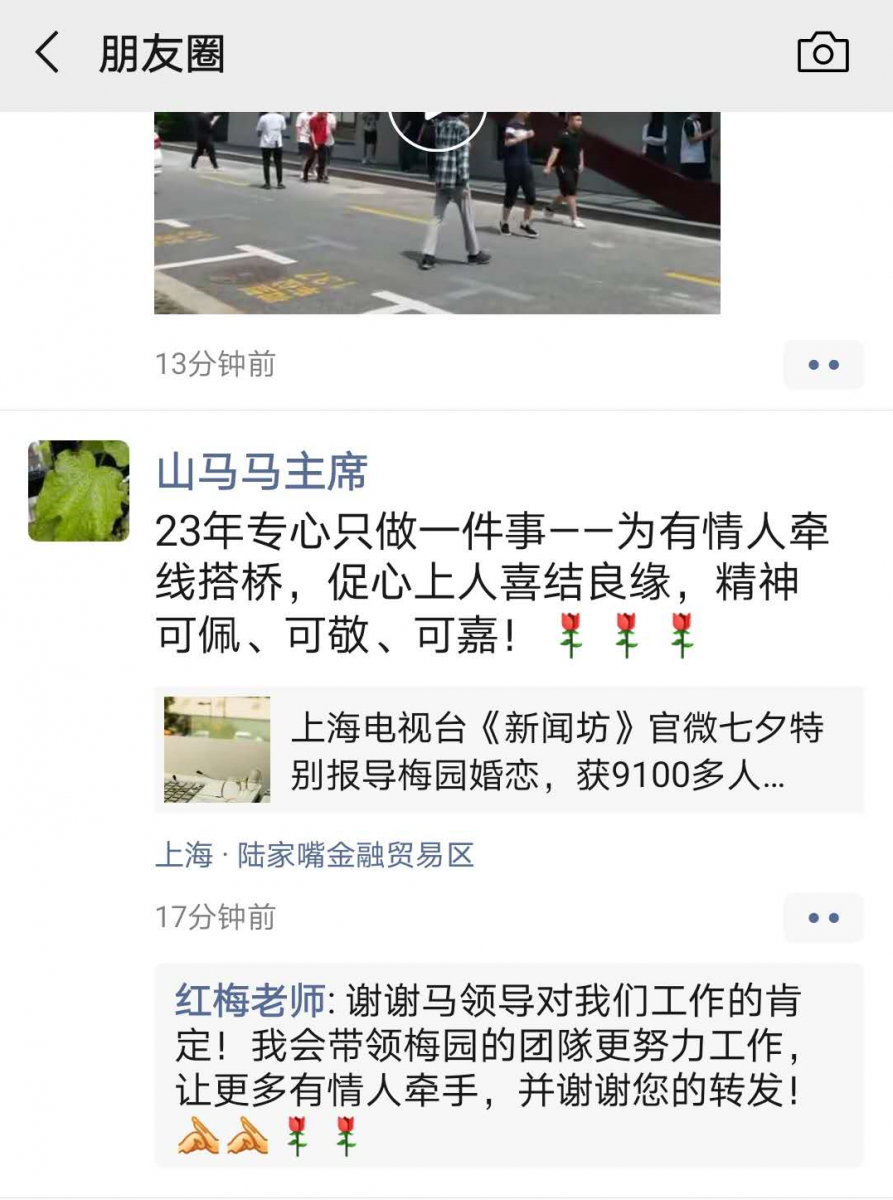The image size is (893, 1200).
Task: Open the profile photo of 山马马主席
Action: click(79, 491)
